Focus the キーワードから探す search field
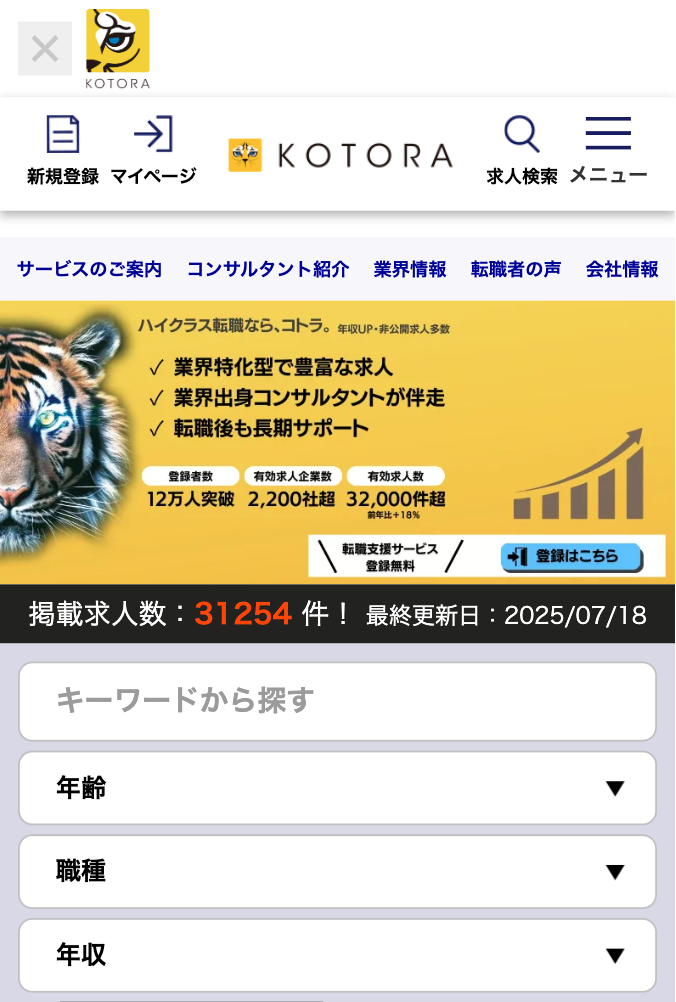 [x=337, y=700]
